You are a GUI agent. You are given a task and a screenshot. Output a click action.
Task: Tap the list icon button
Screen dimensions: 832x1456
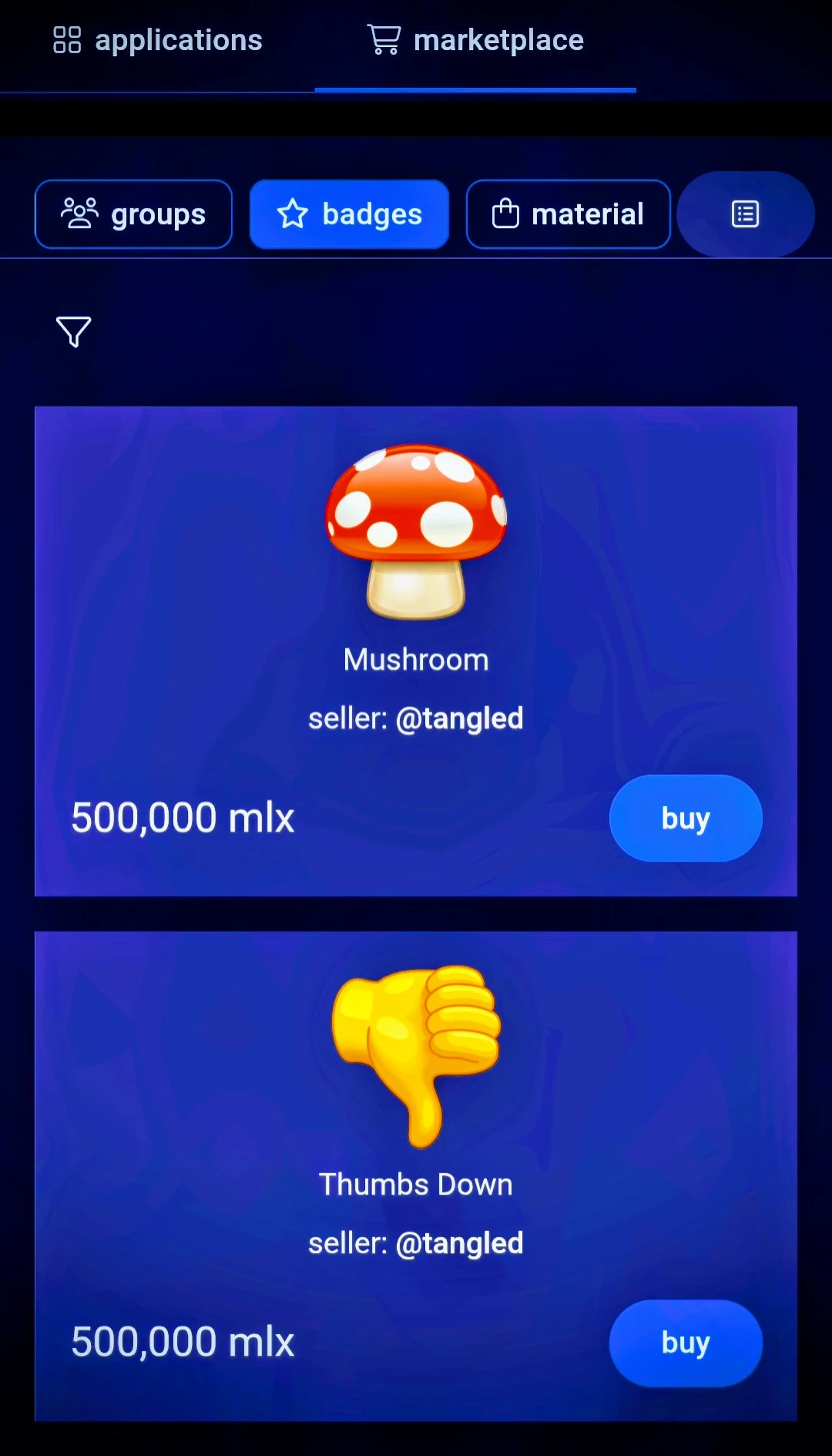pos(745,214)
